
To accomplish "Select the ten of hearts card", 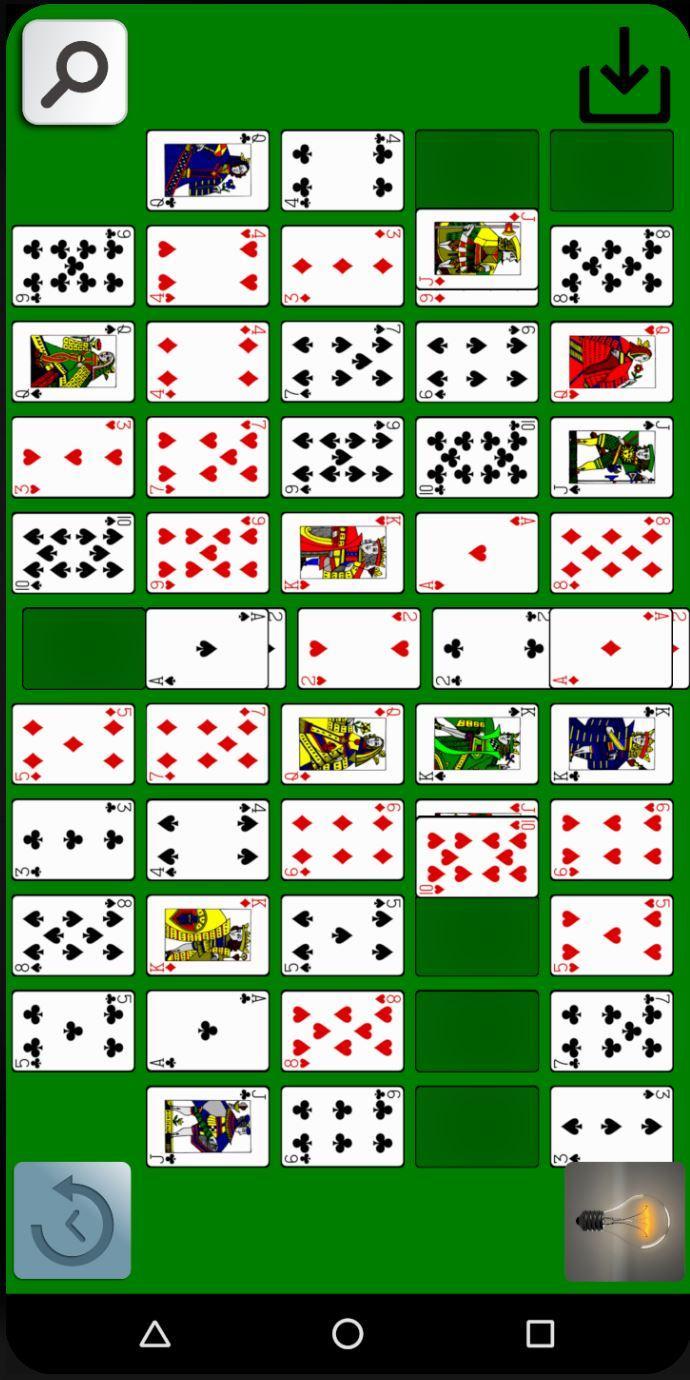I will [477, 858].
